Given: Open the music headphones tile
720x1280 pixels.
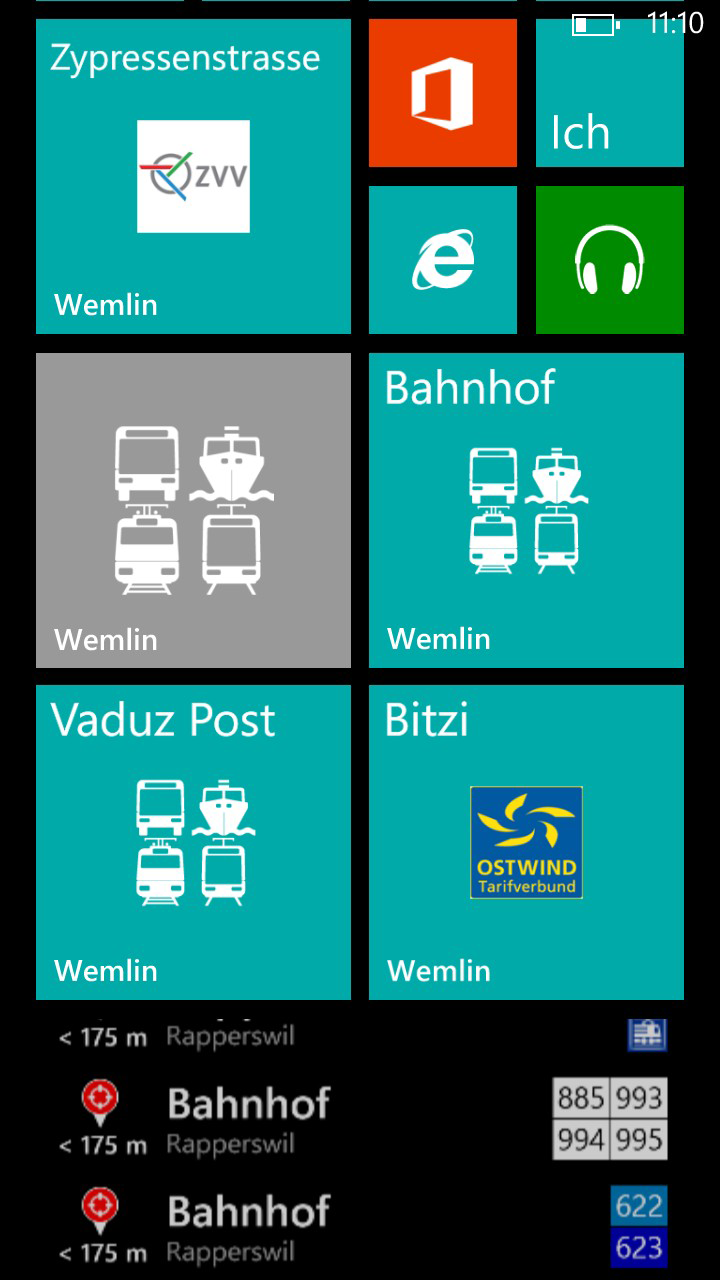Looking at the screenshot, I should tap(609, 259).
